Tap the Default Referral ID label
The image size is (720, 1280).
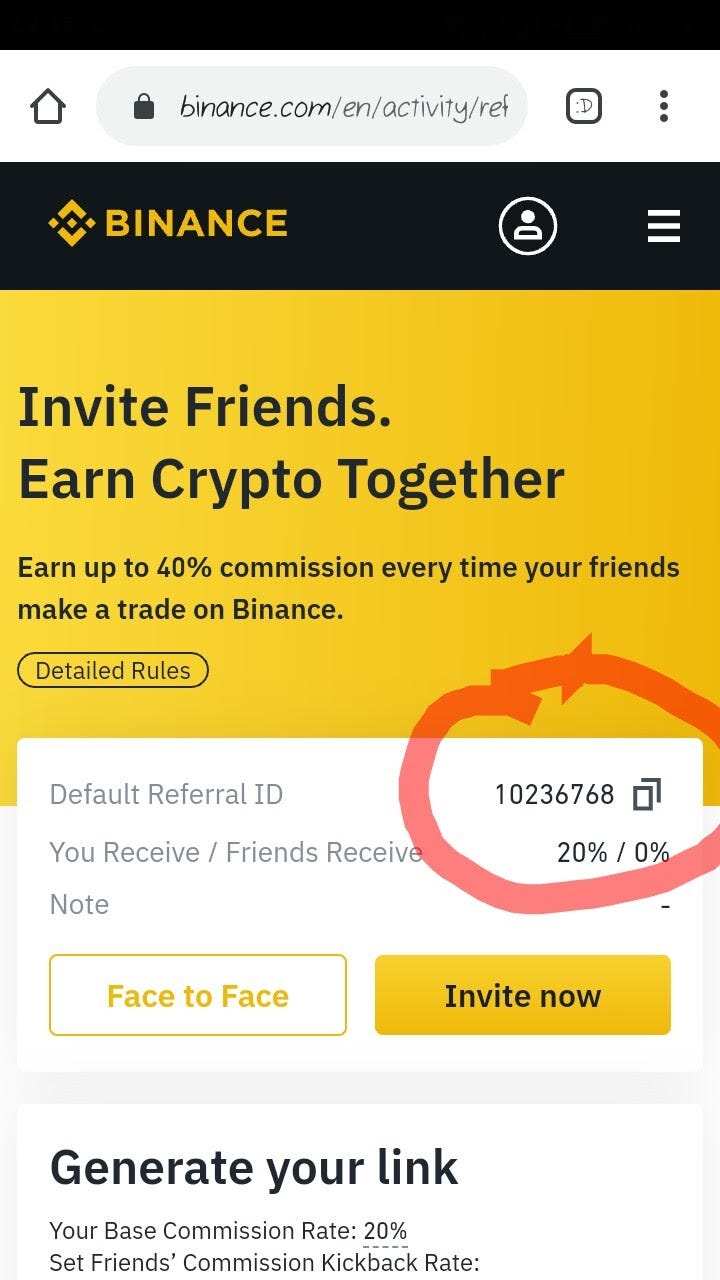(166, 793)
